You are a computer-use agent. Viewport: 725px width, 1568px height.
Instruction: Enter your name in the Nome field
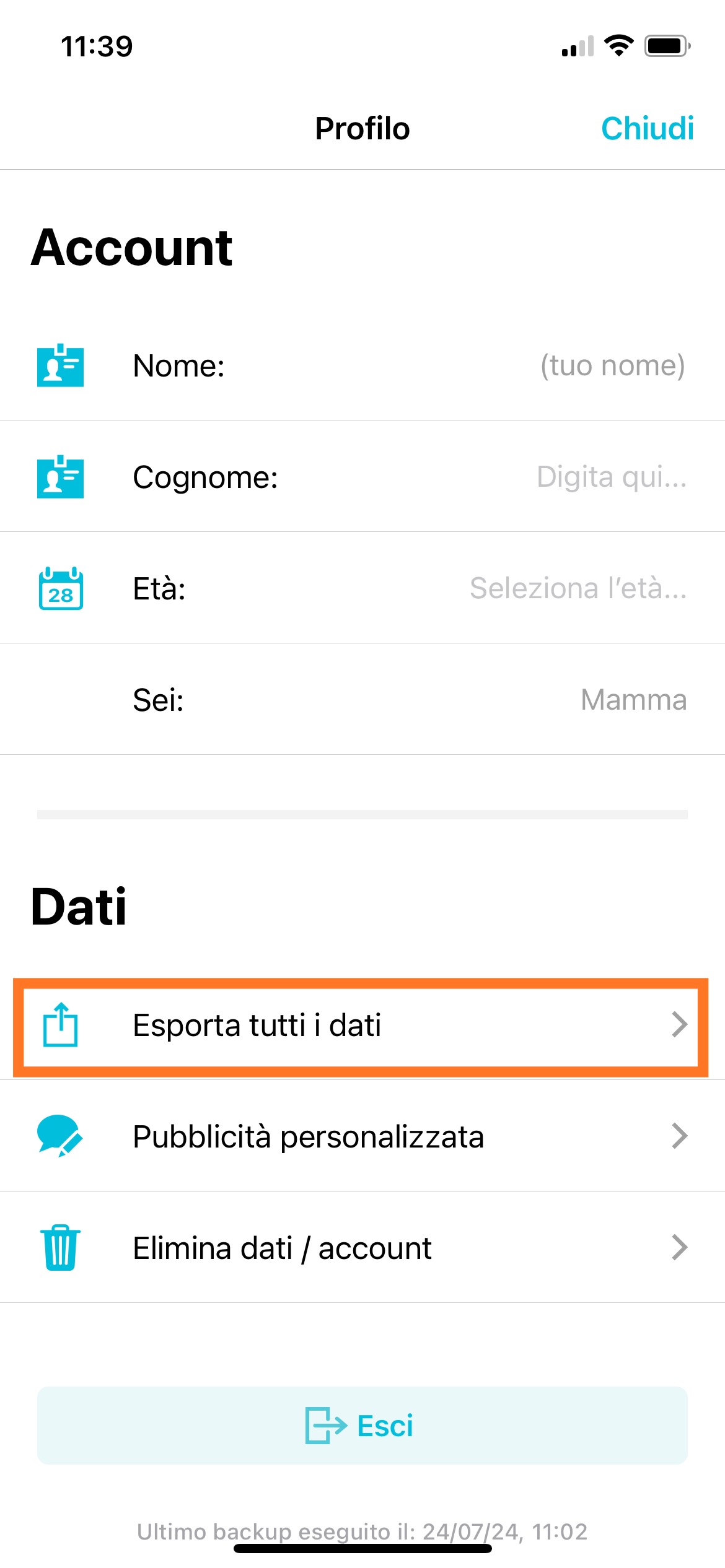coord(612,365)
